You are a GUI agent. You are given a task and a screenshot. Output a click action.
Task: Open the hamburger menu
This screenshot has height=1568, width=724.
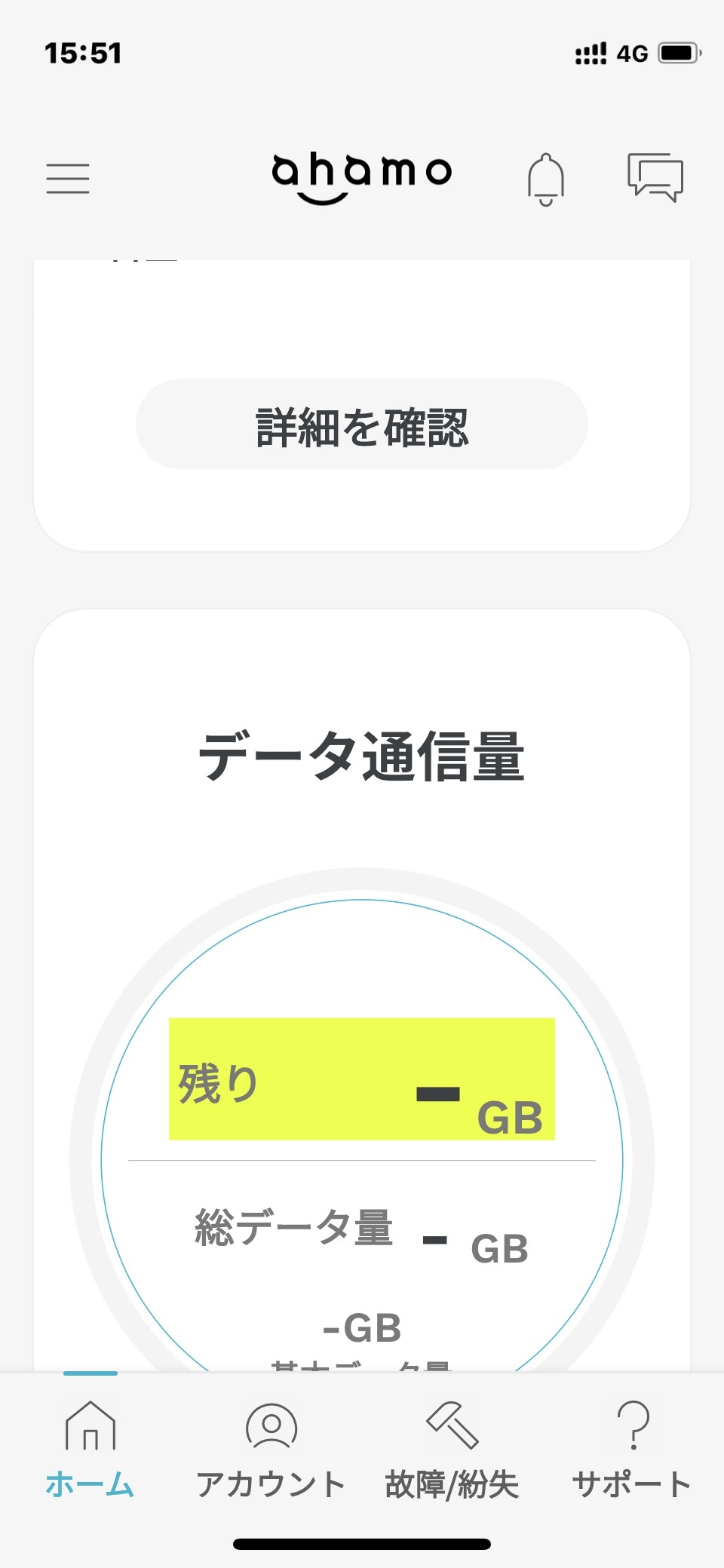[x=68, y=179]
